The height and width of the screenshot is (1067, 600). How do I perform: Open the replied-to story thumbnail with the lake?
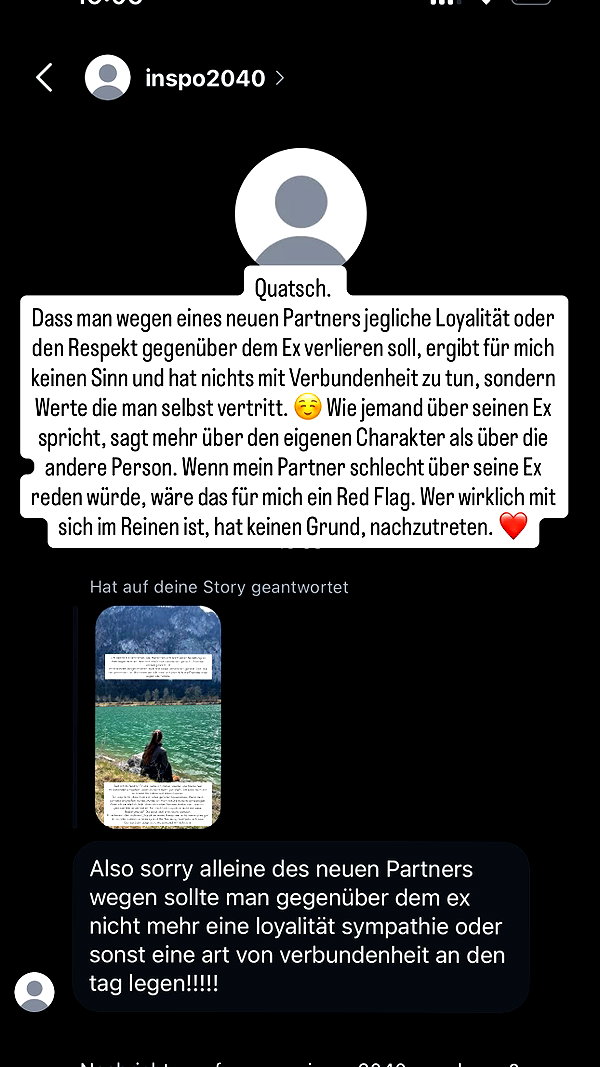tap(158, 717)
